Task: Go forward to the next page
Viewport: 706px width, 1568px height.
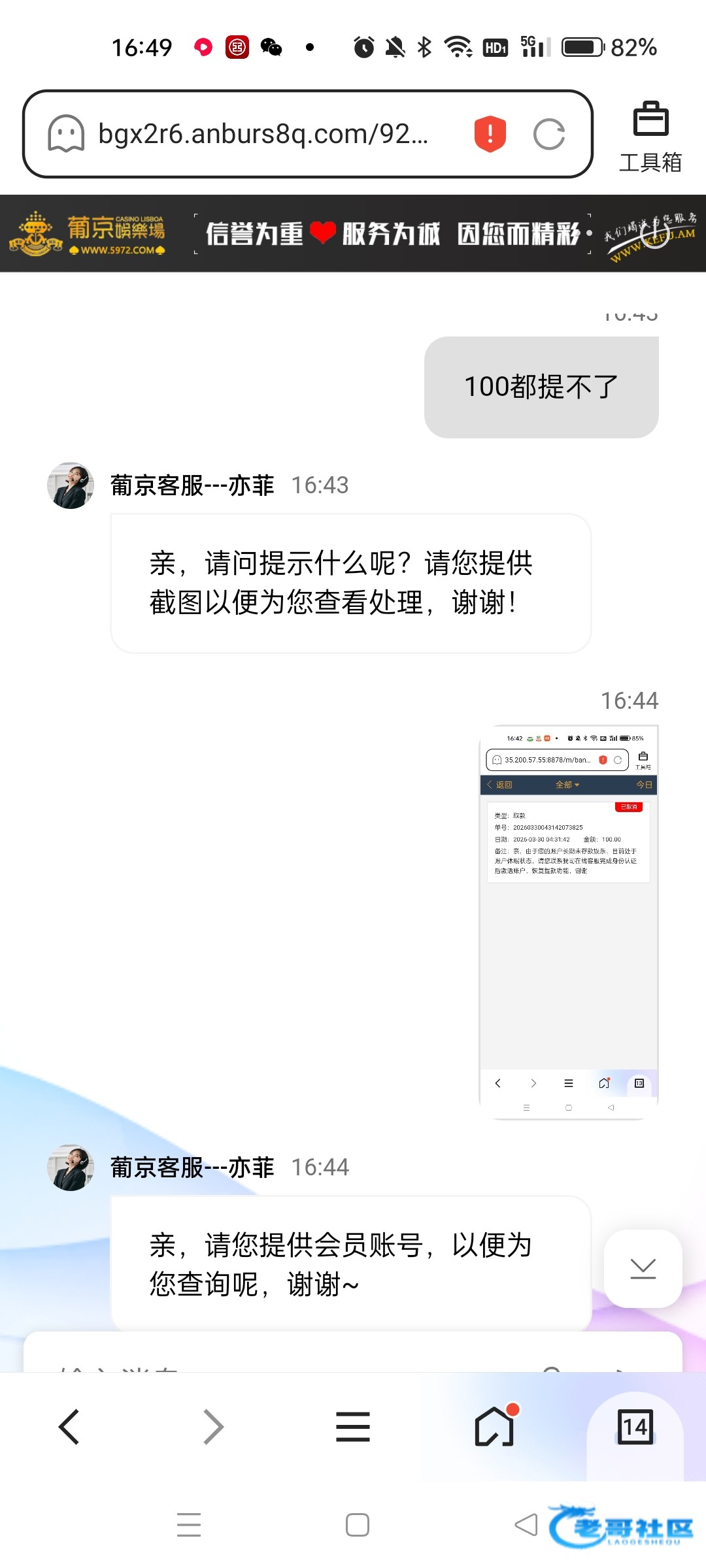Action: point(212,1427)
